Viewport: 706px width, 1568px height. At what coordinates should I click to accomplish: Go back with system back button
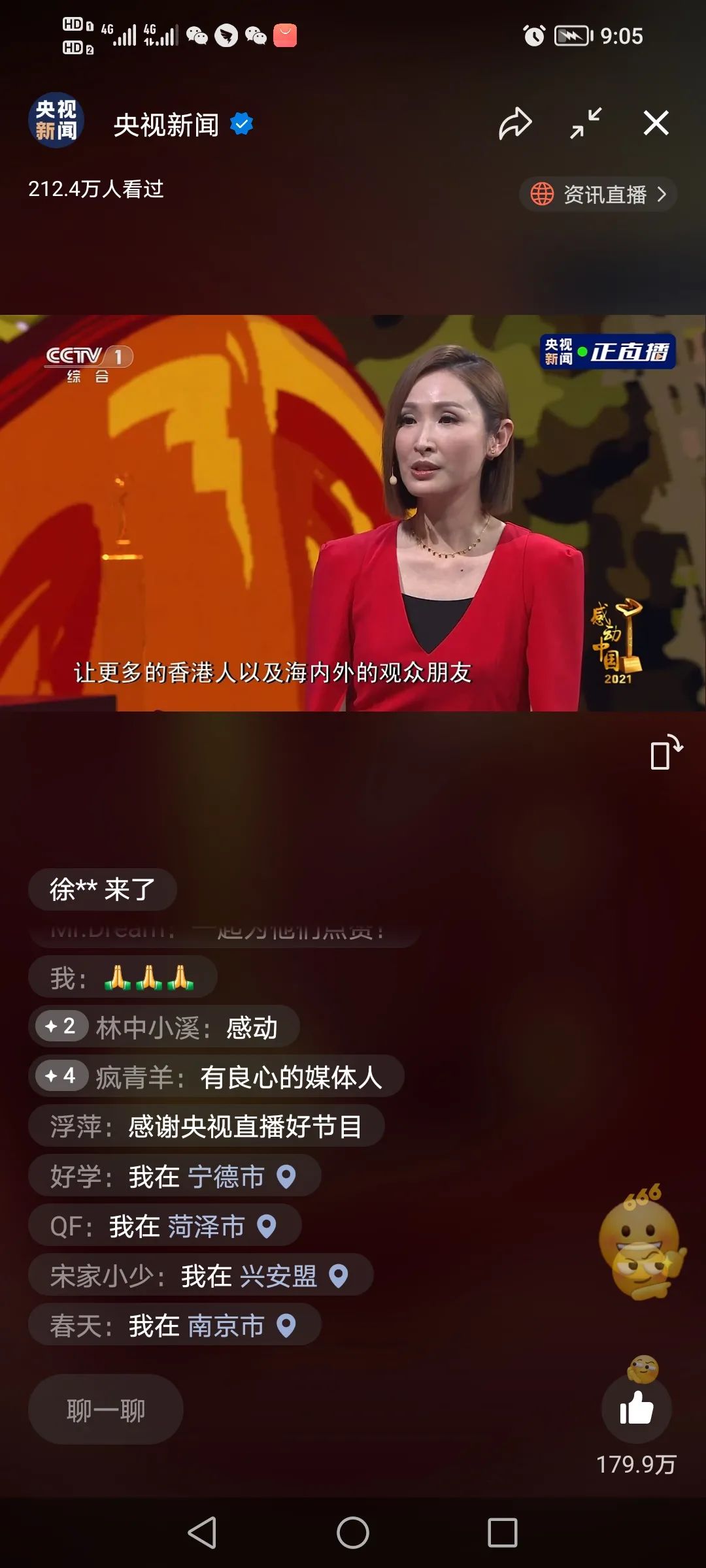[202, 1532]
